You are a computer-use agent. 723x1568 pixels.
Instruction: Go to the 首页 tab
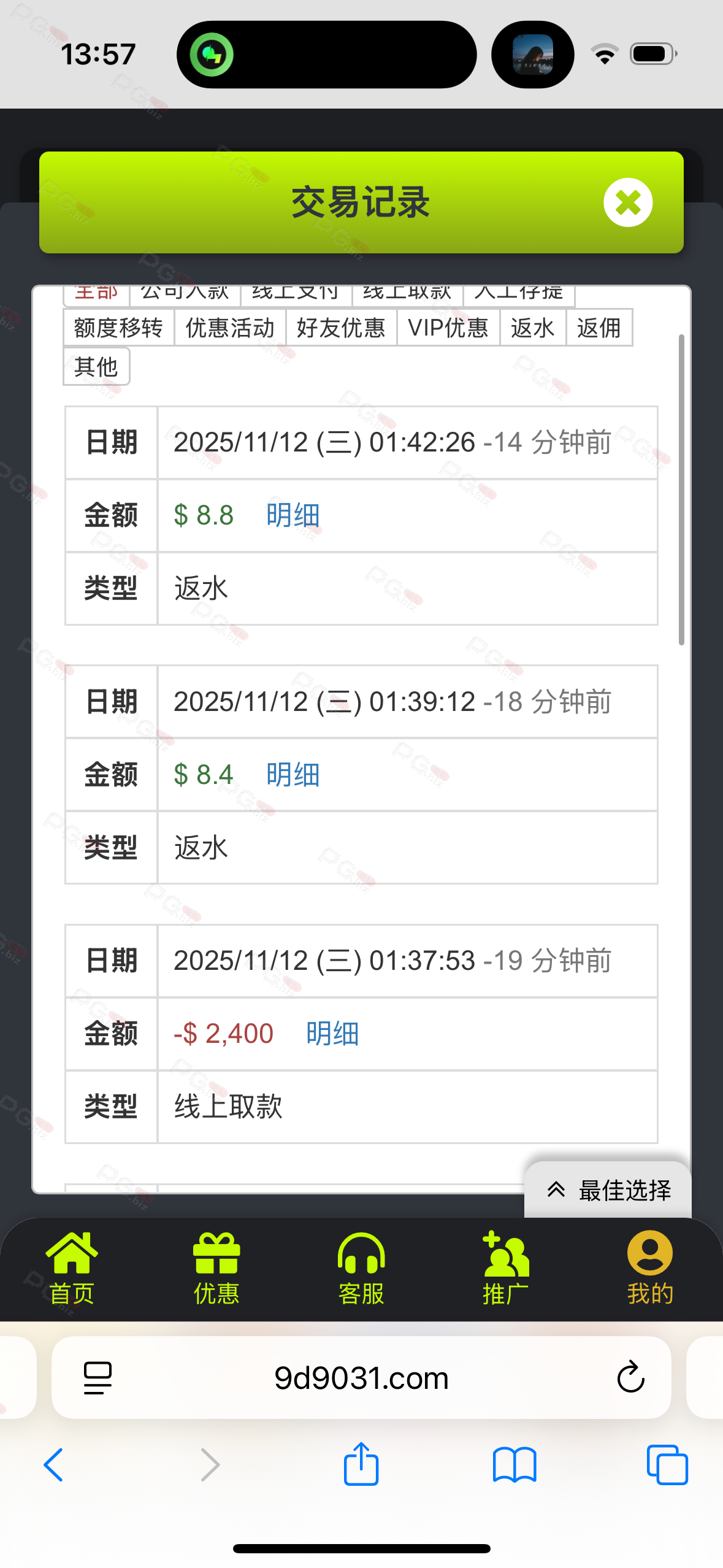pyautogui.click(x=72, y=1269)
